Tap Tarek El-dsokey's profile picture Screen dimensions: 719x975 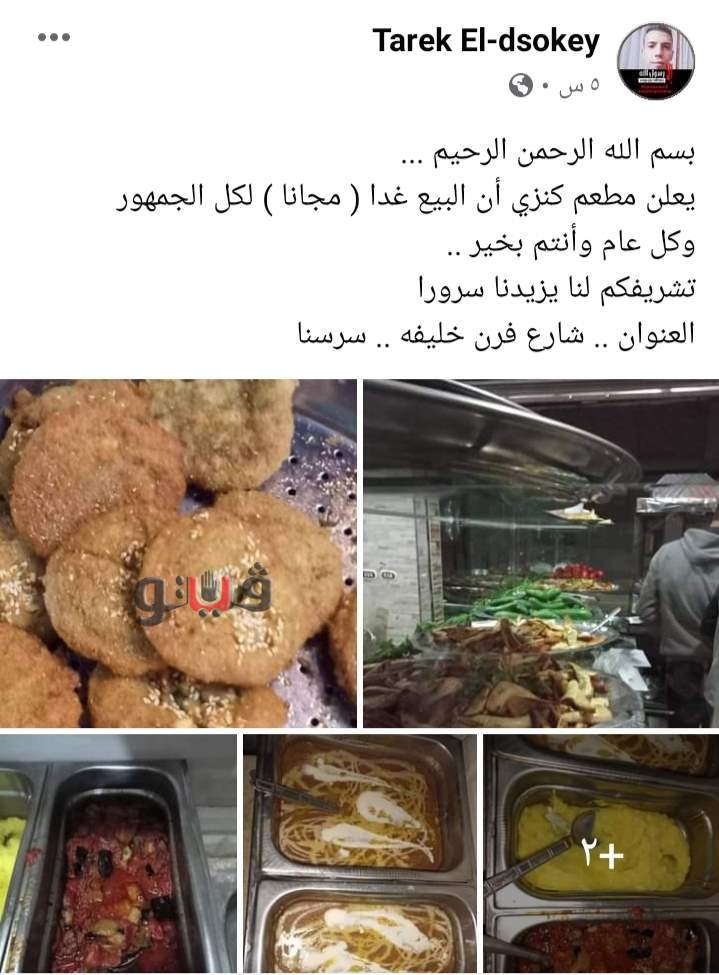point(655,60)
